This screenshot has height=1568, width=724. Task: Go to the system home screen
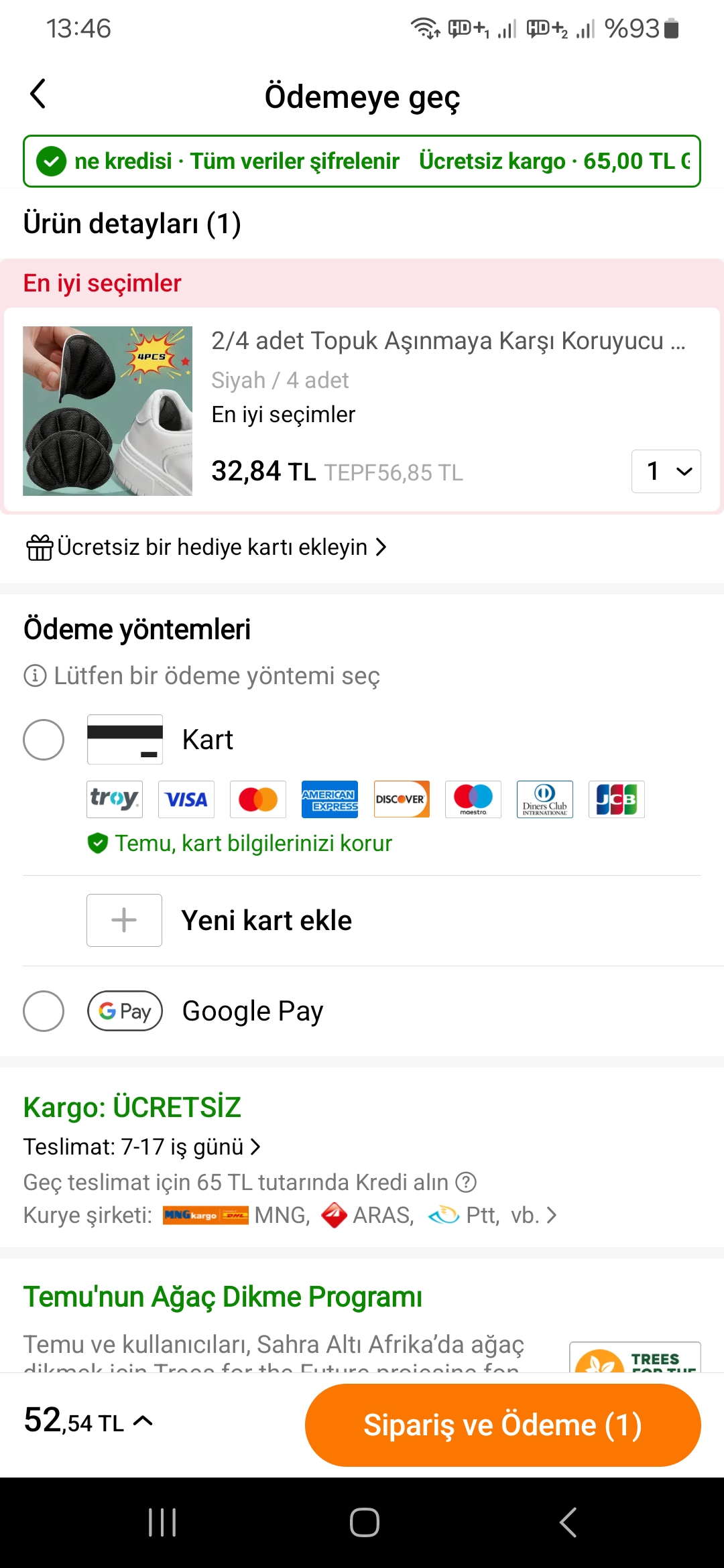[364, 1522]
